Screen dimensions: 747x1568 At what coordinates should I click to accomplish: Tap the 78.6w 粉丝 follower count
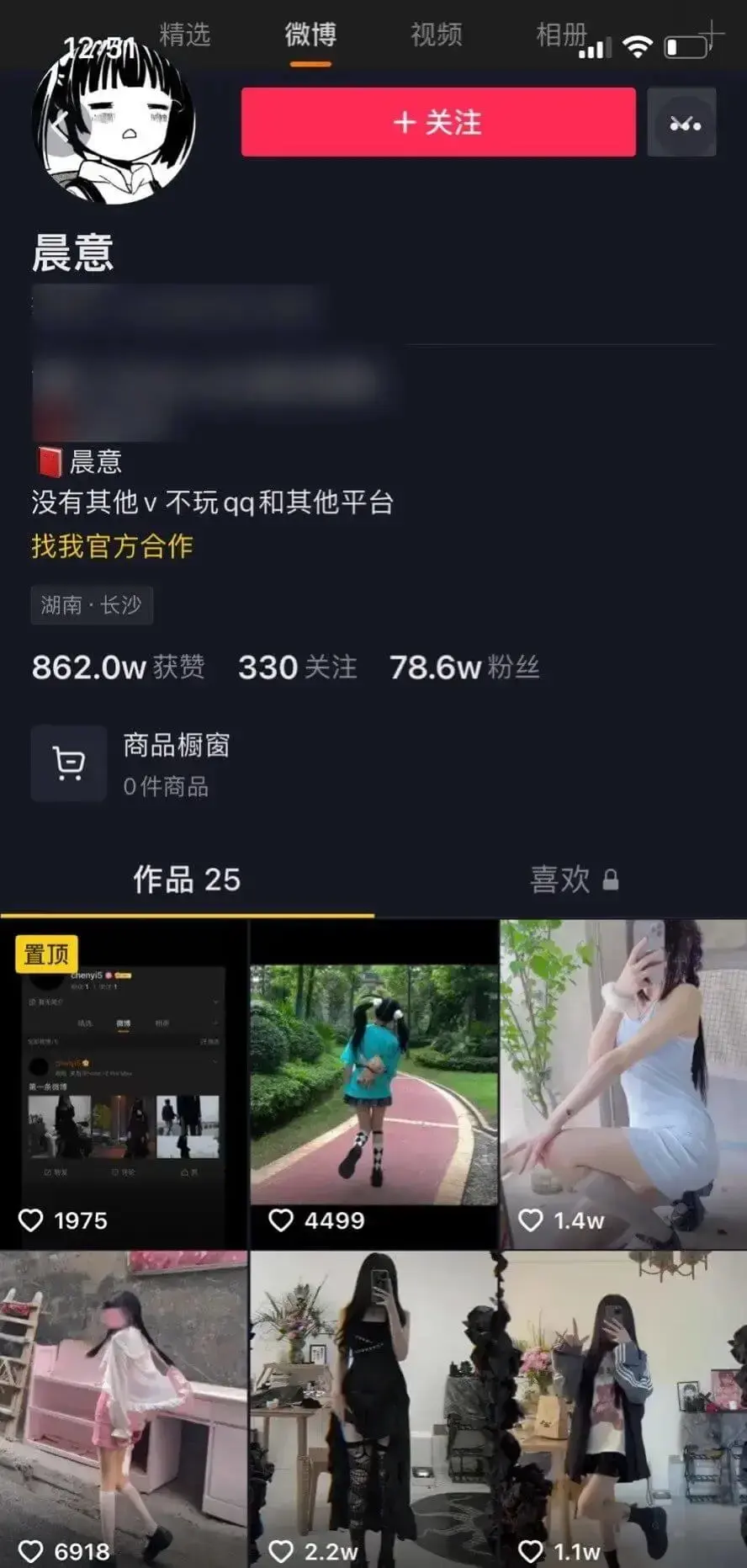point(461,667)
